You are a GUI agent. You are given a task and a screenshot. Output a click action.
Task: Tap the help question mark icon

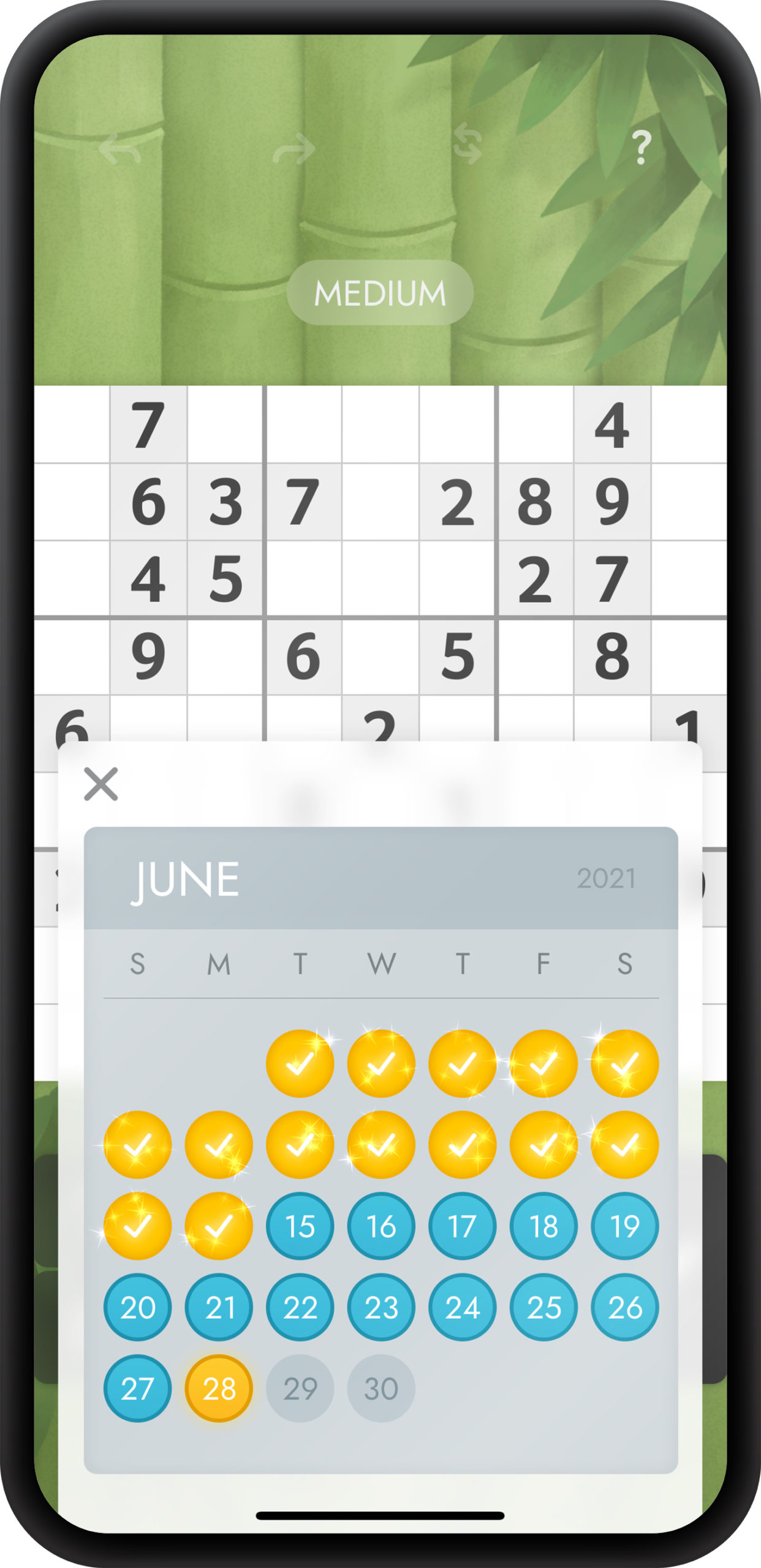(x=641, y=147)
